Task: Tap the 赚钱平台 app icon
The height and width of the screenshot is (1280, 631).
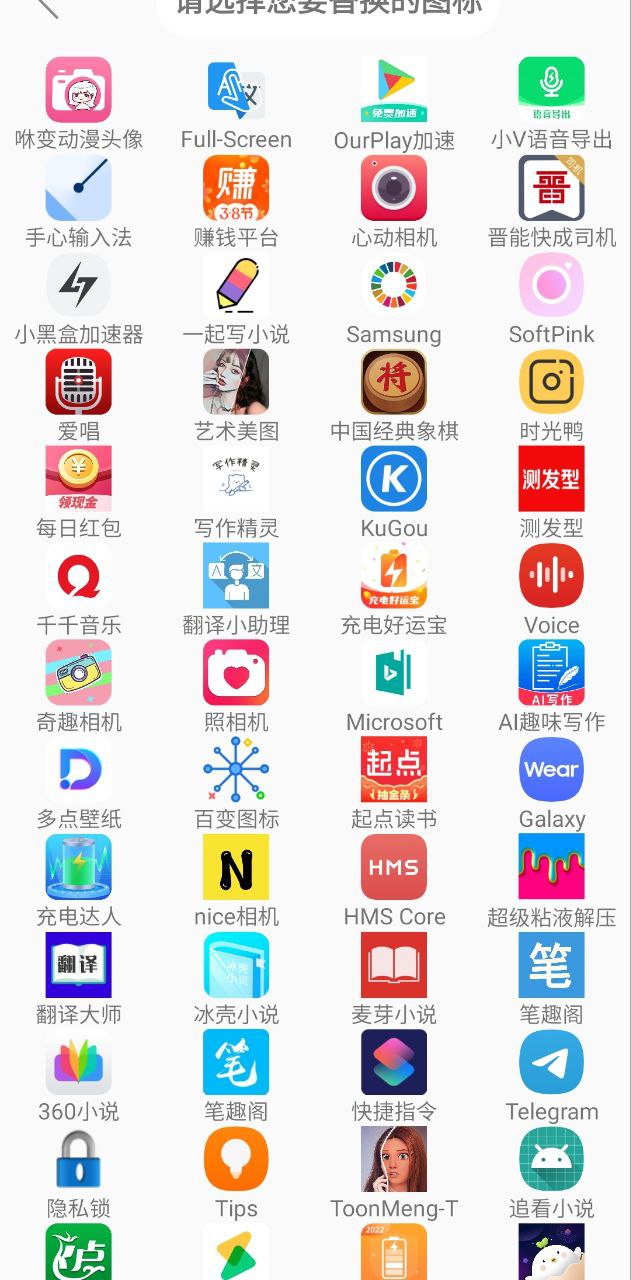Action: [236, 188]
